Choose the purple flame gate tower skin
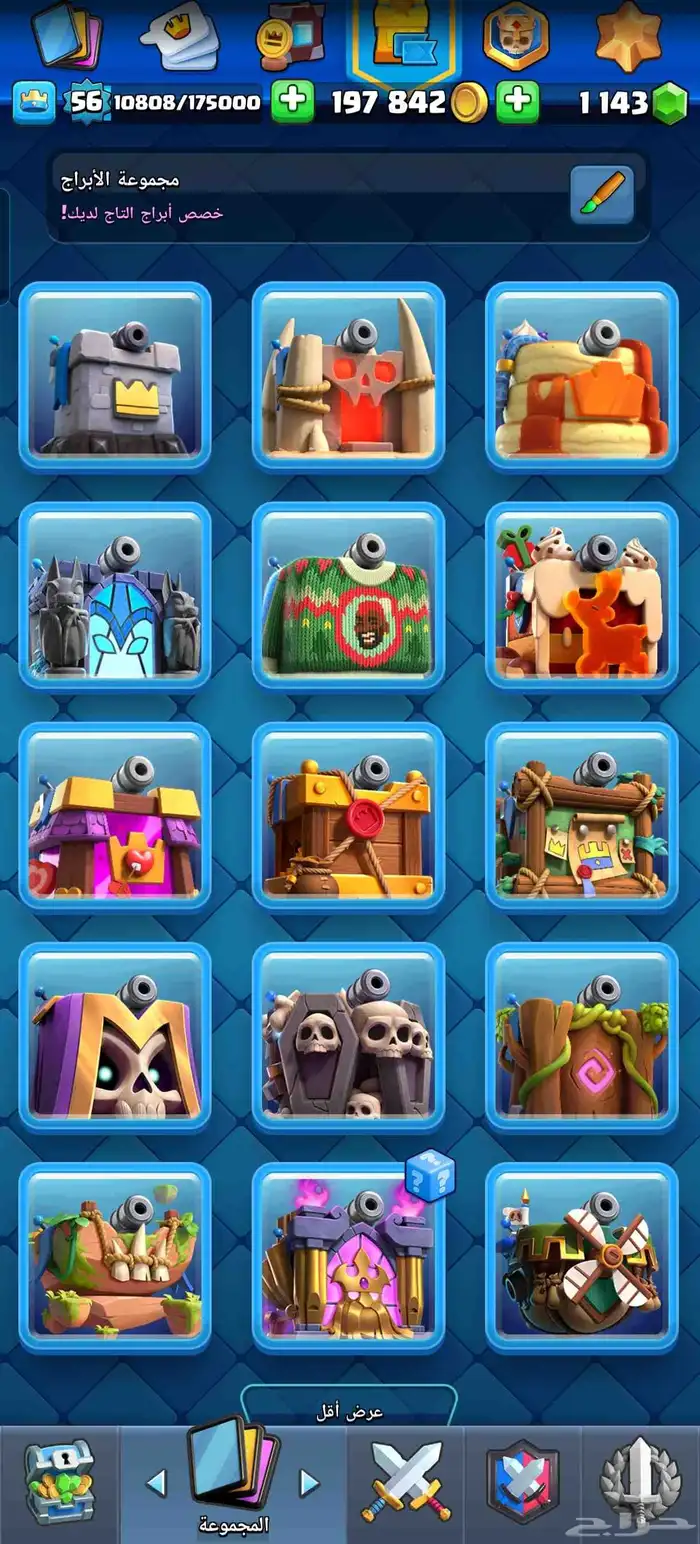700x1544 pixels. click(348, 1256)
